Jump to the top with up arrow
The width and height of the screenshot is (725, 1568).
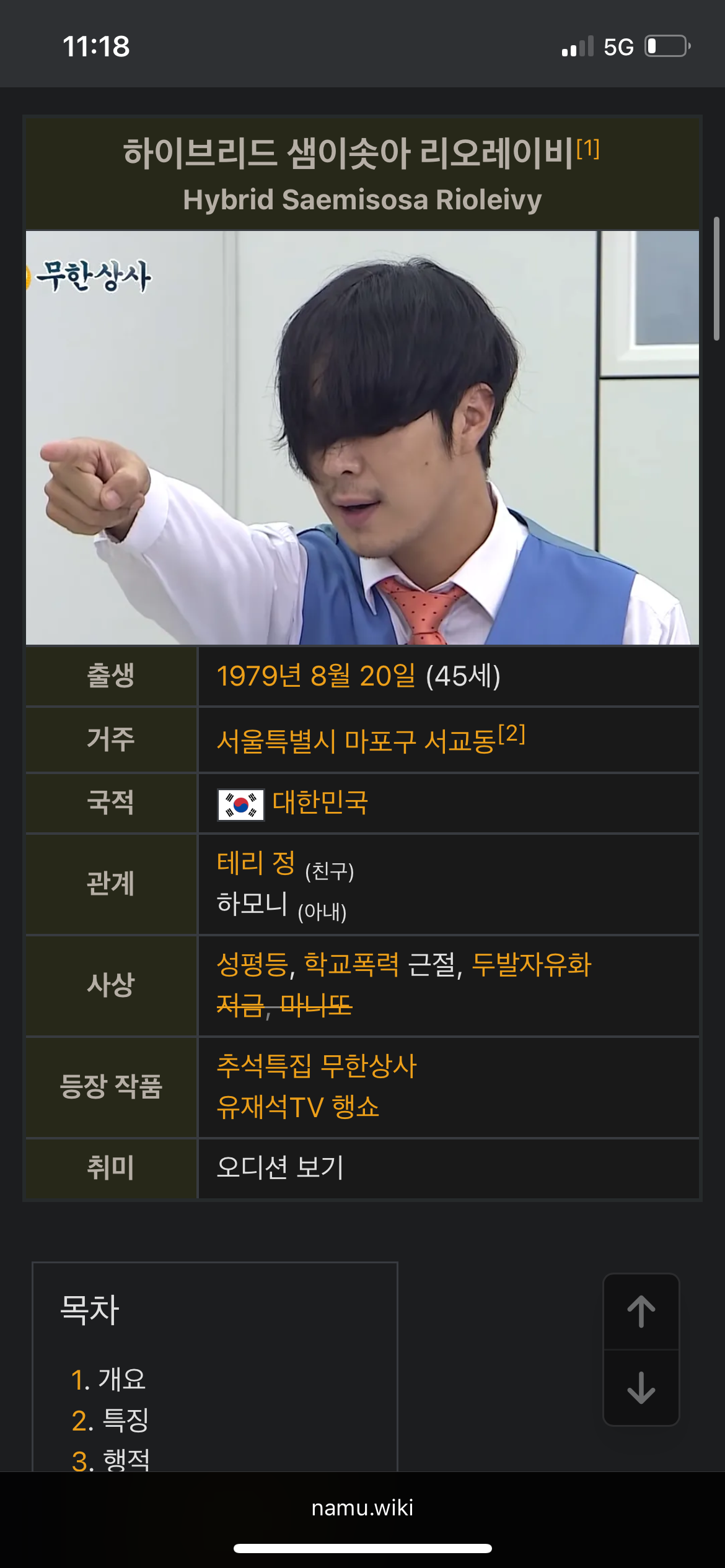tap(641, 1312)
